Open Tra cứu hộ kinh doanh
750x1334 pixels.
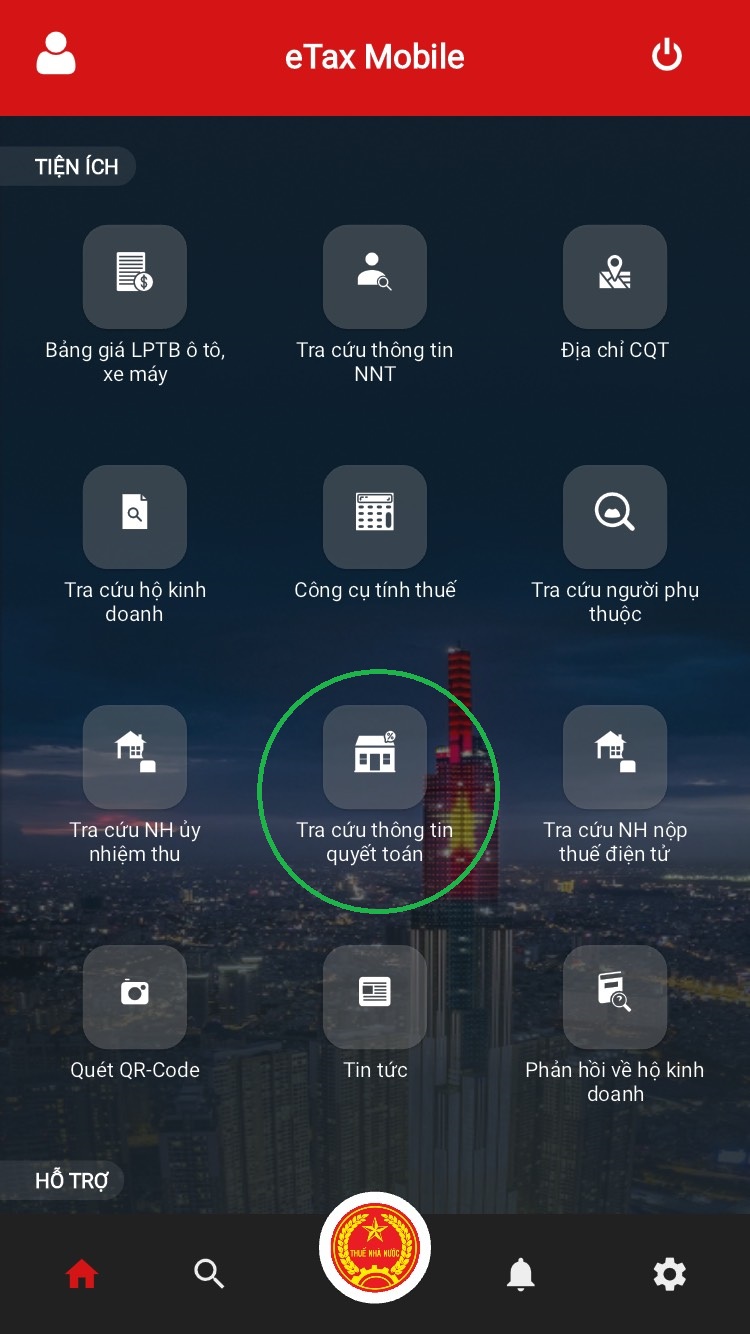click(135, 517)
